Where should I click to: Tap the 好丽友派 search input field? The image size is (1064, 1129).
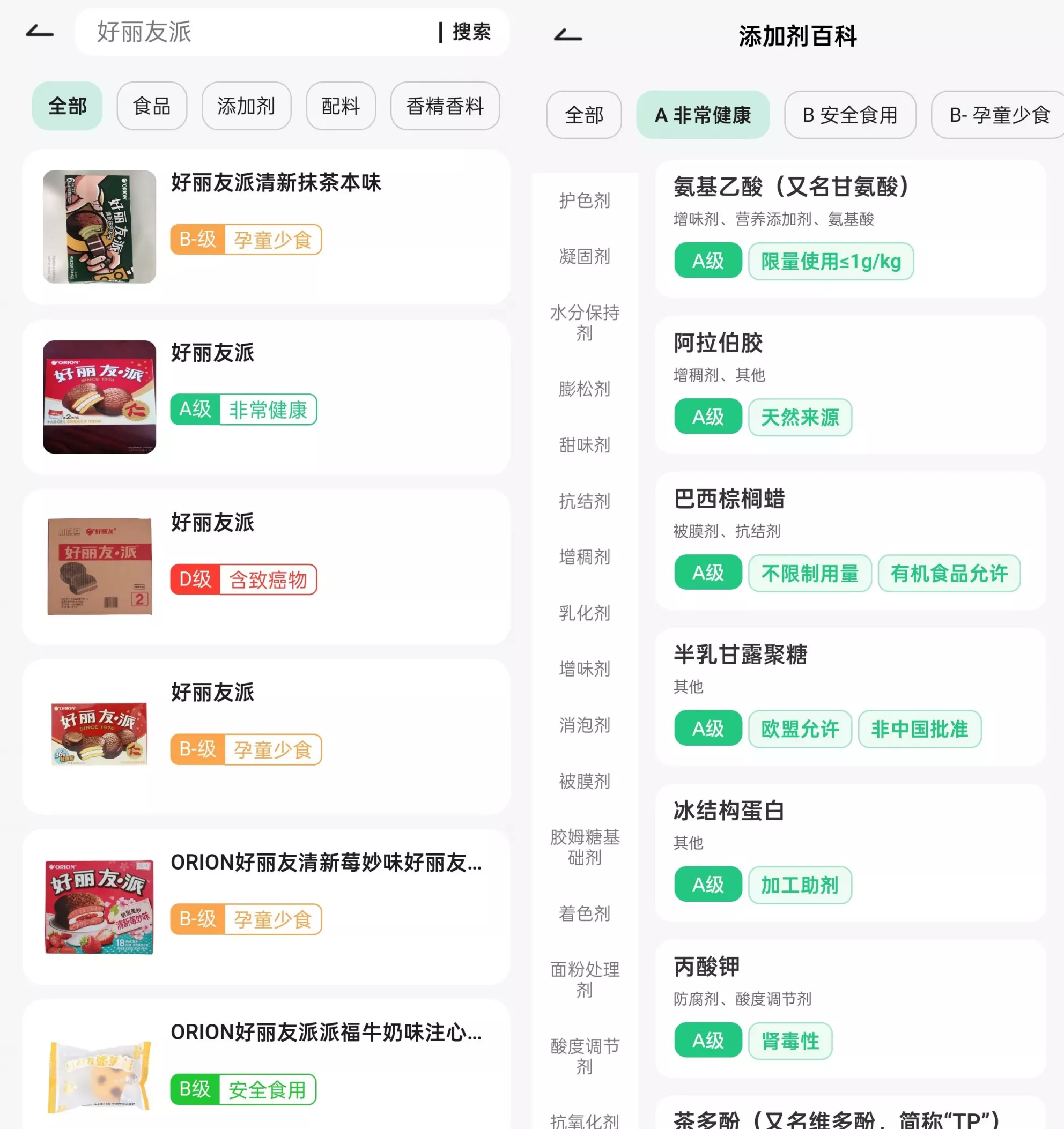click(256, 32)
